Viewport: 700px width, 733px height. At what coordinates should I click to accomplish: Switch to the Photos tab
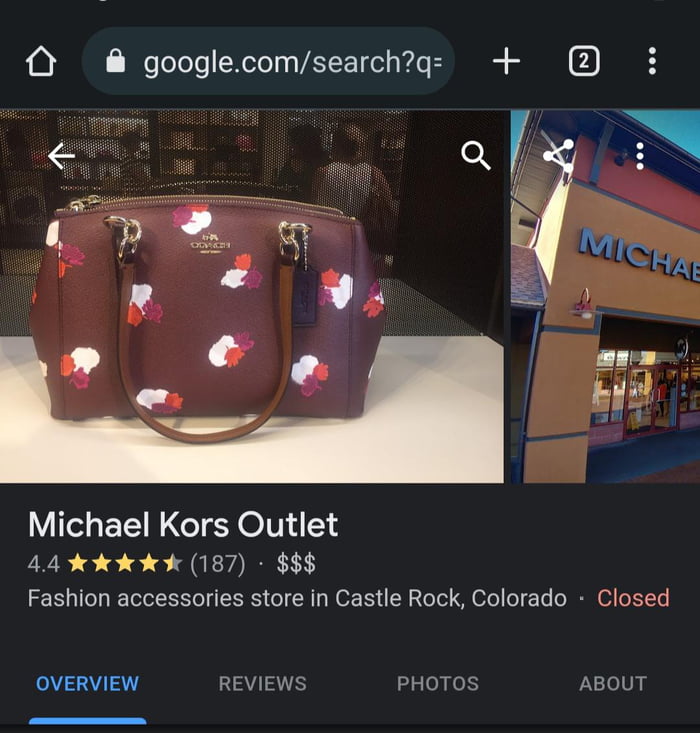(x=437, y=684)
